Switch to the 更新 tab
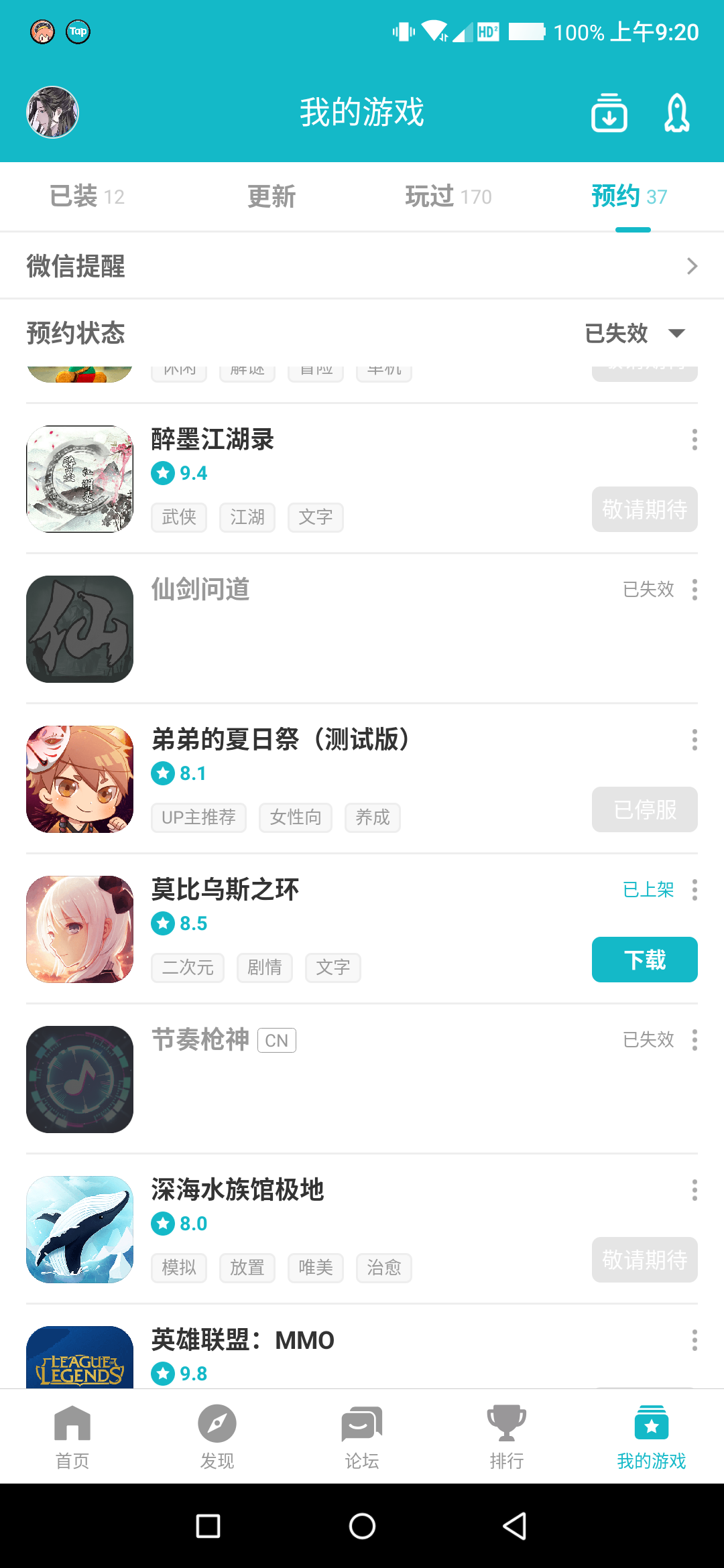Screen dimensions: 724x1568 click(x=271, y=196)
